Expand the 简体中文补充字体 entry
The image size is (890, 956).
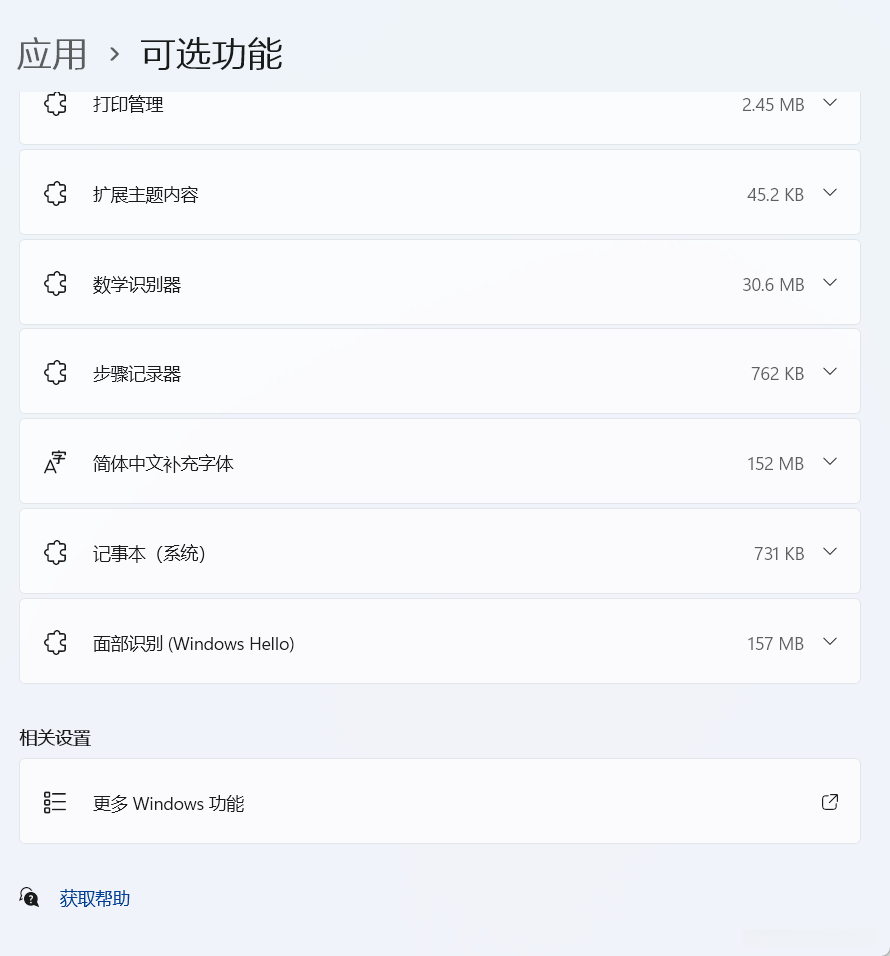click(x=830, y=462)
